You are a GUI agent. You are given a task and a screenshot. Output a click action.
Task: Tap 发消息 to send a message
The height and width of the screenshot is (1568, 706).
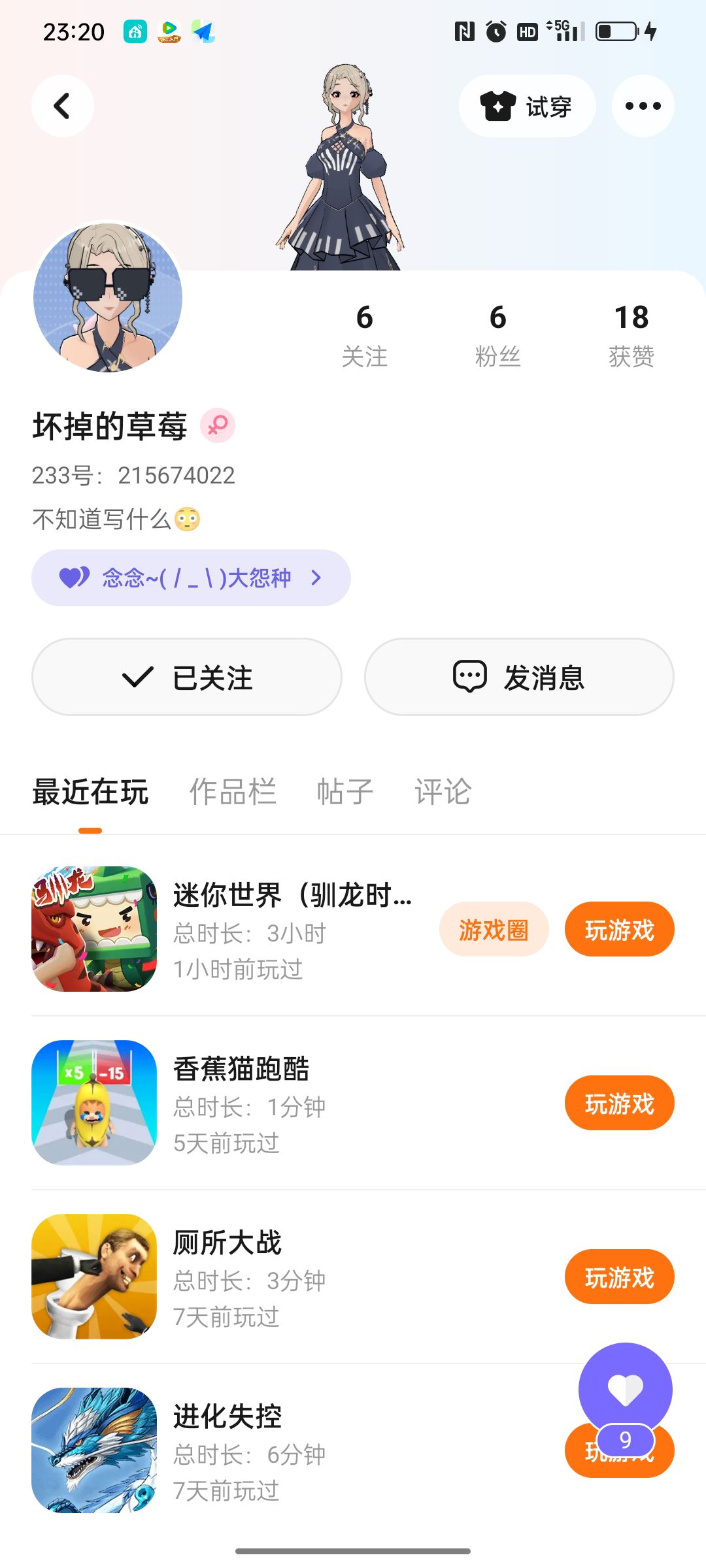519,677
